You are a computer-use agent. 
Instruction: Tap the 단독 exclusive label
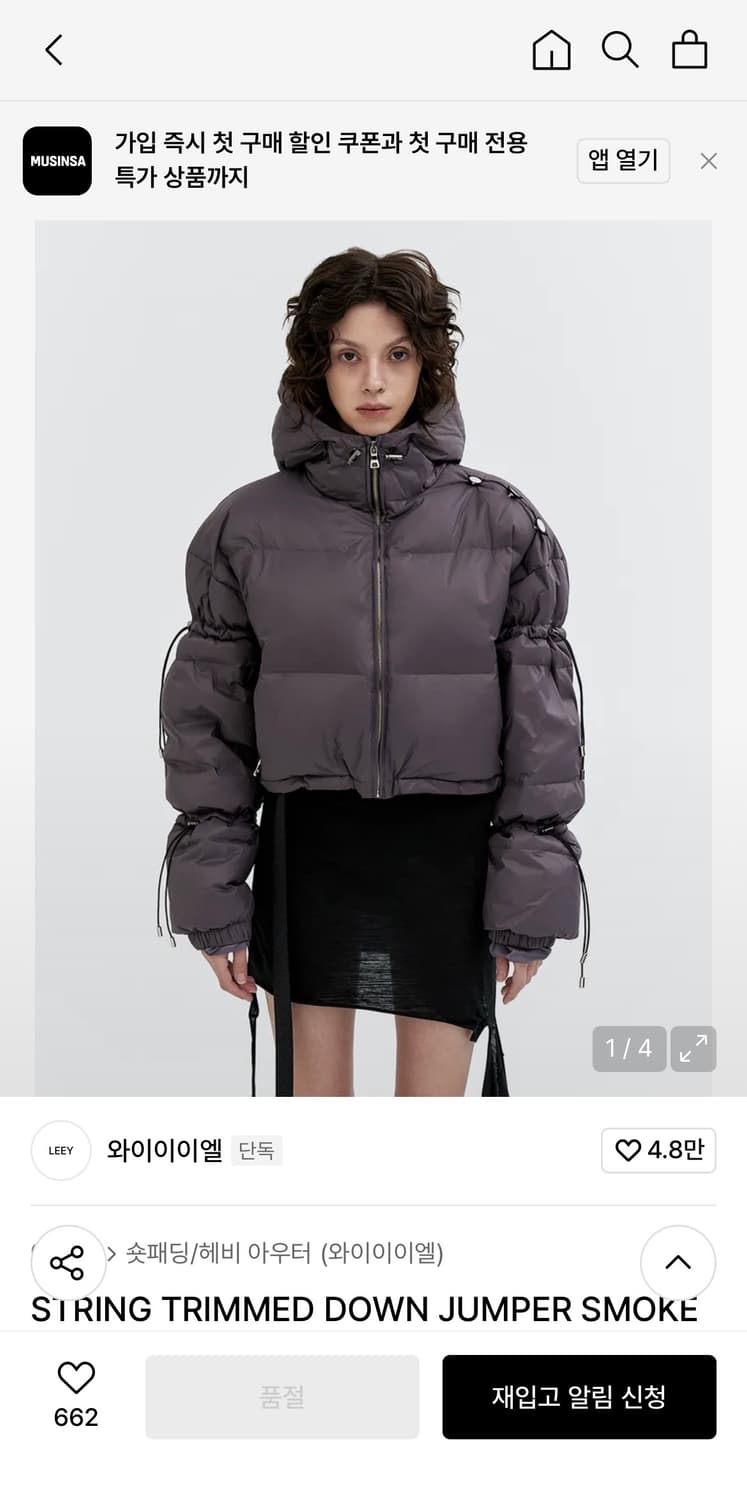[256, 1150]
